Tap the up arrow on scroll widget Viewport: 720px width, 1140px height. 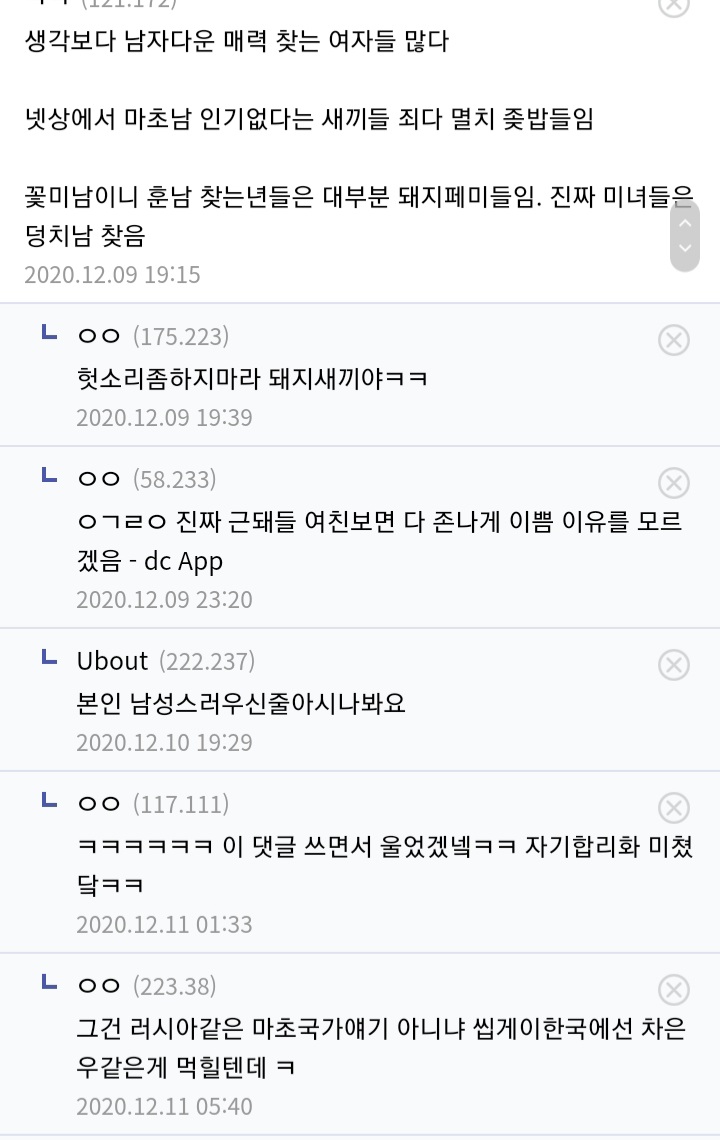pos(685,223)
